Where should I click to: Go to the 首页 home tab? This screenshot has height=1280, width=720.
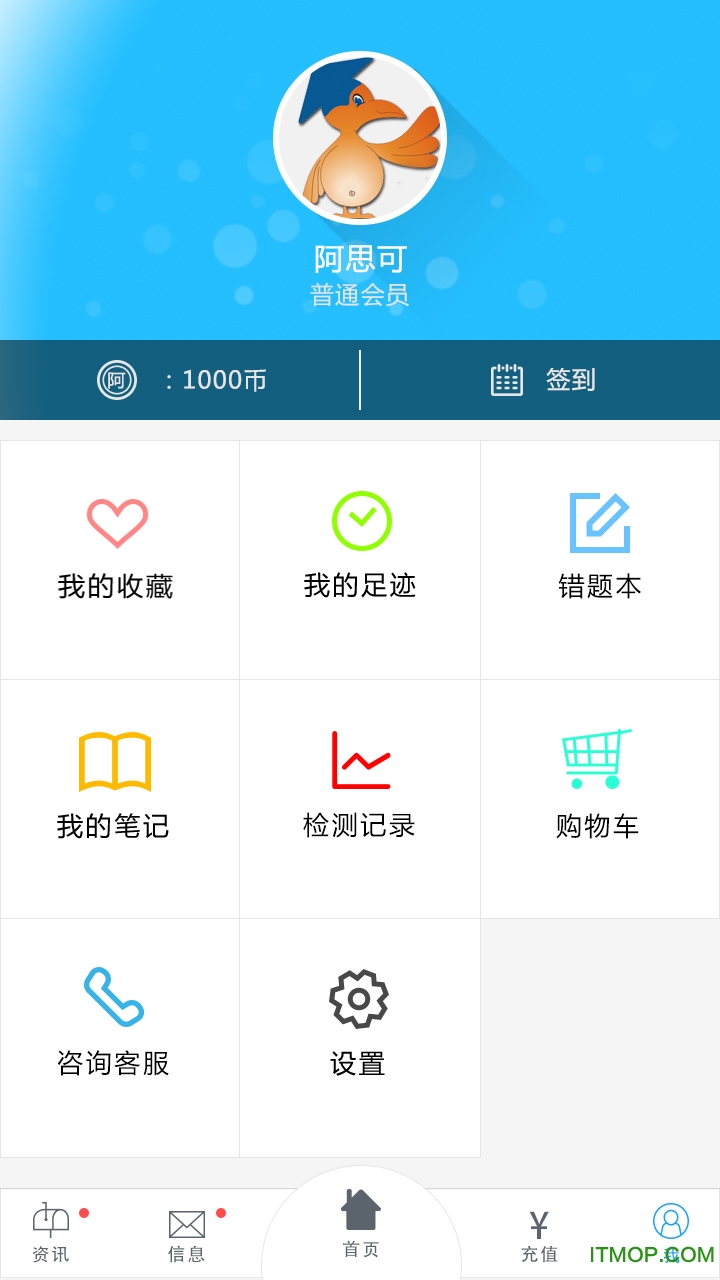360,1220
